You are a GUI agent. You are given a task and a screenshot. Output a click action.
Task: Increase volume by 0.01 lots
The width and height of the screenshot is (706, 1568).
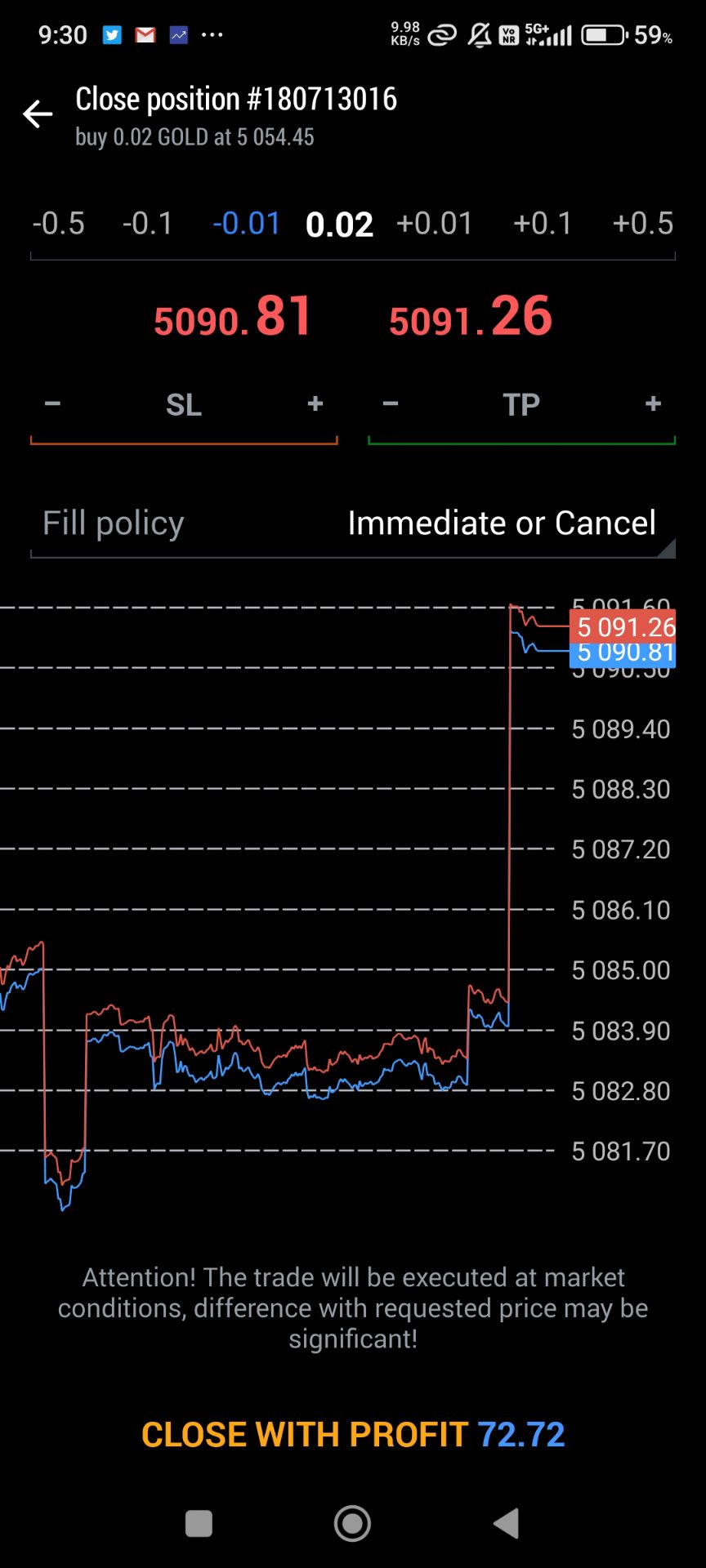click(x=434, y=224)
